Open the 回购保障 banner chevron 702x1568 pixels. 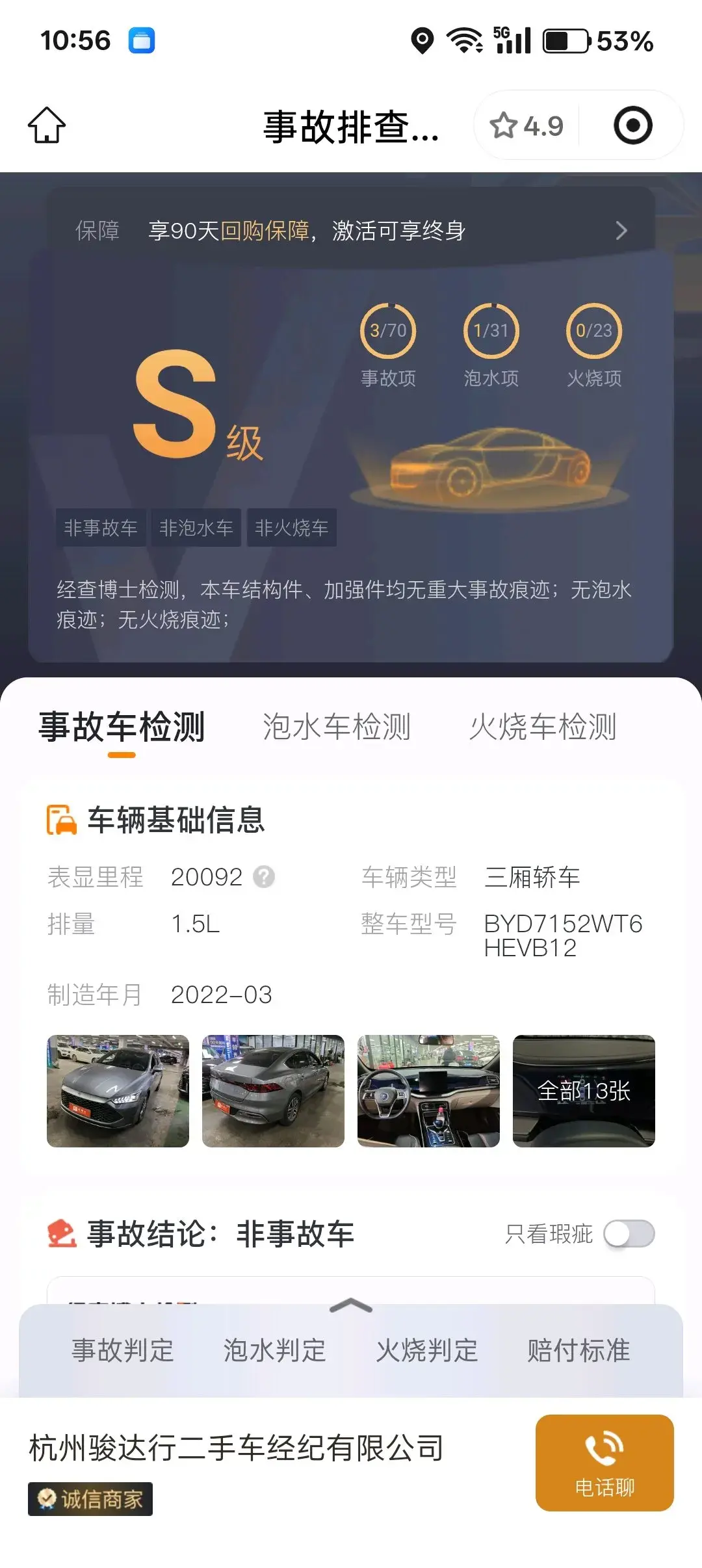pyautogui.click(x=621, y=231)
